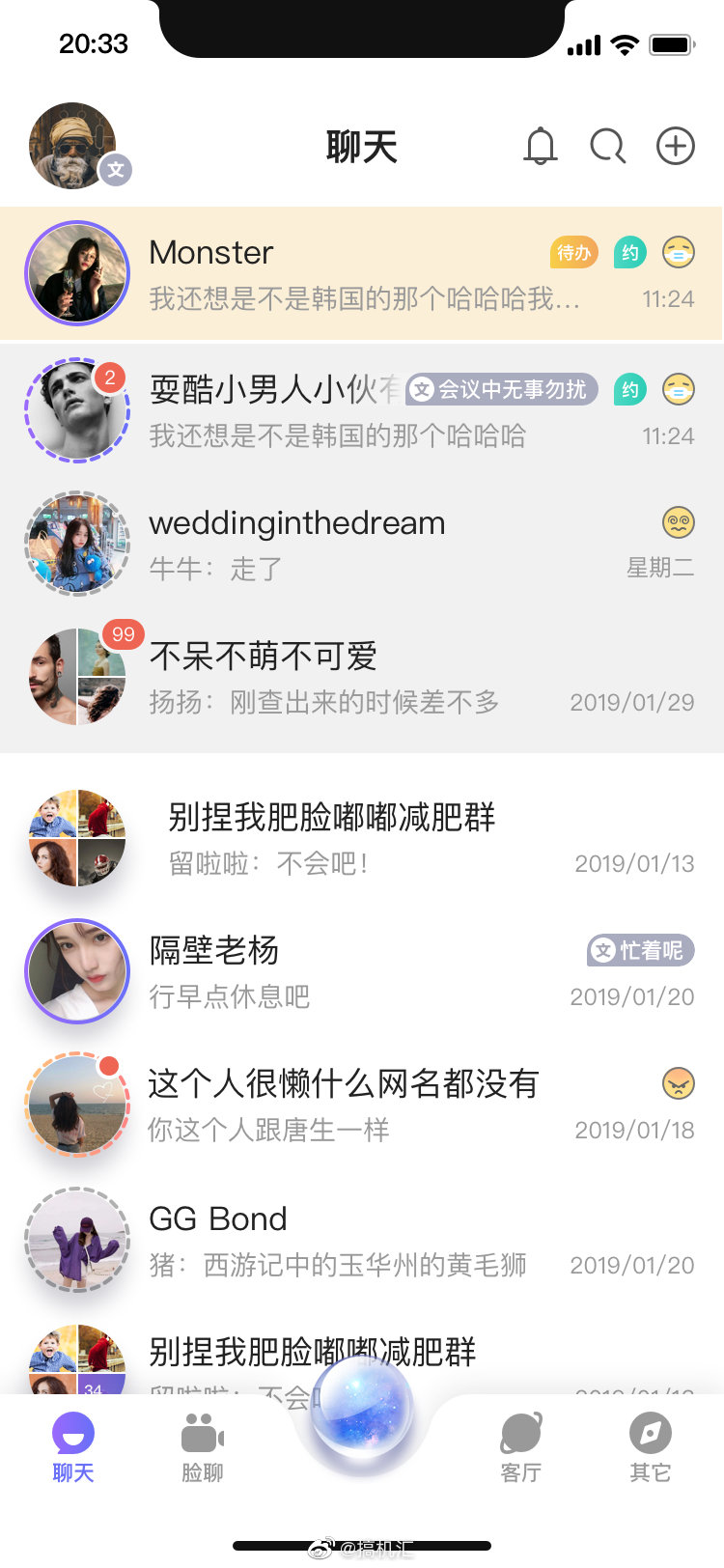The image size is (724, 1568).
Task: Tap the 会议中无事勿扰 status badge
Action: (501, 390)
